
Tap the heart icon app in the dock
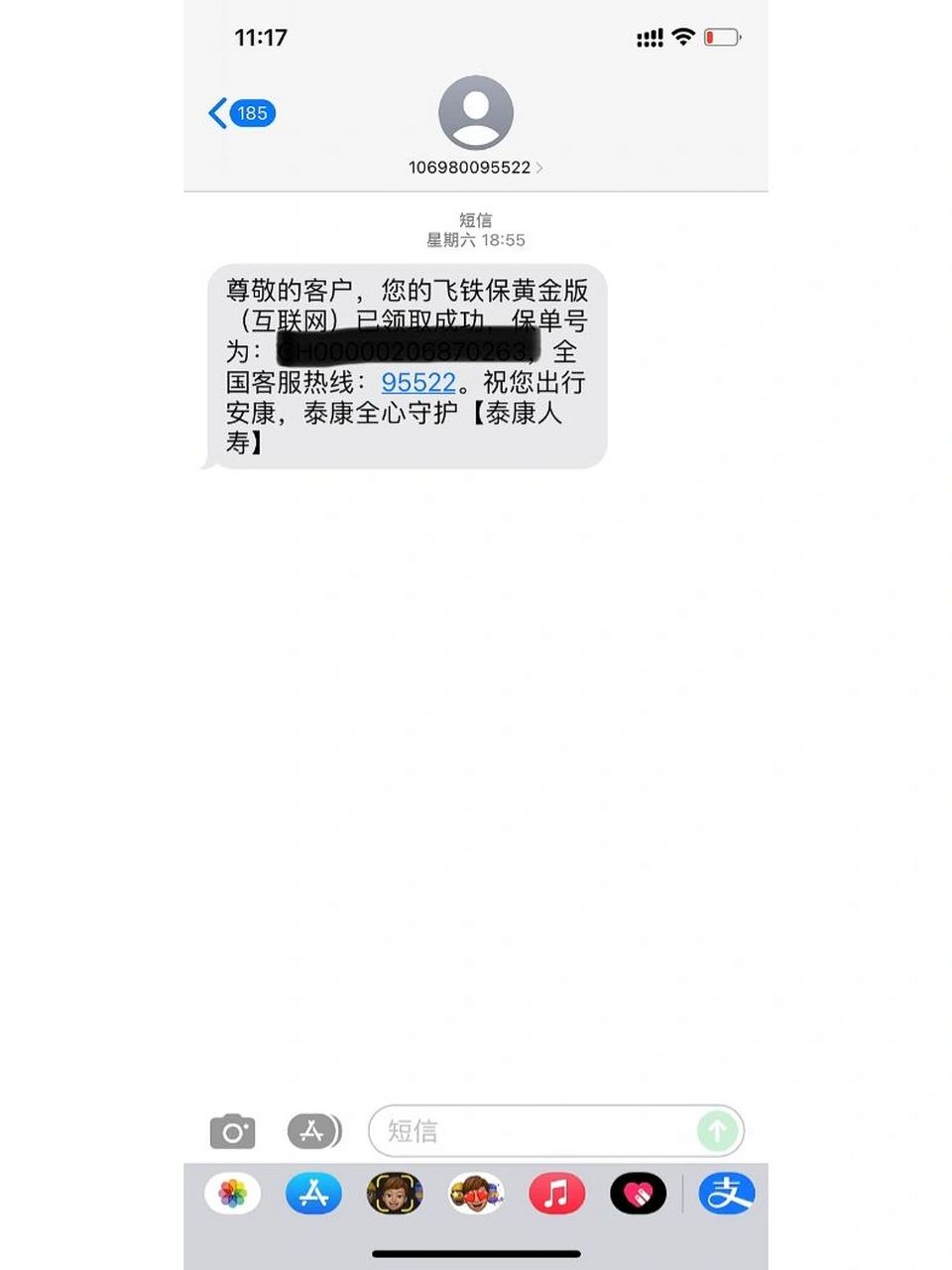638,1195
